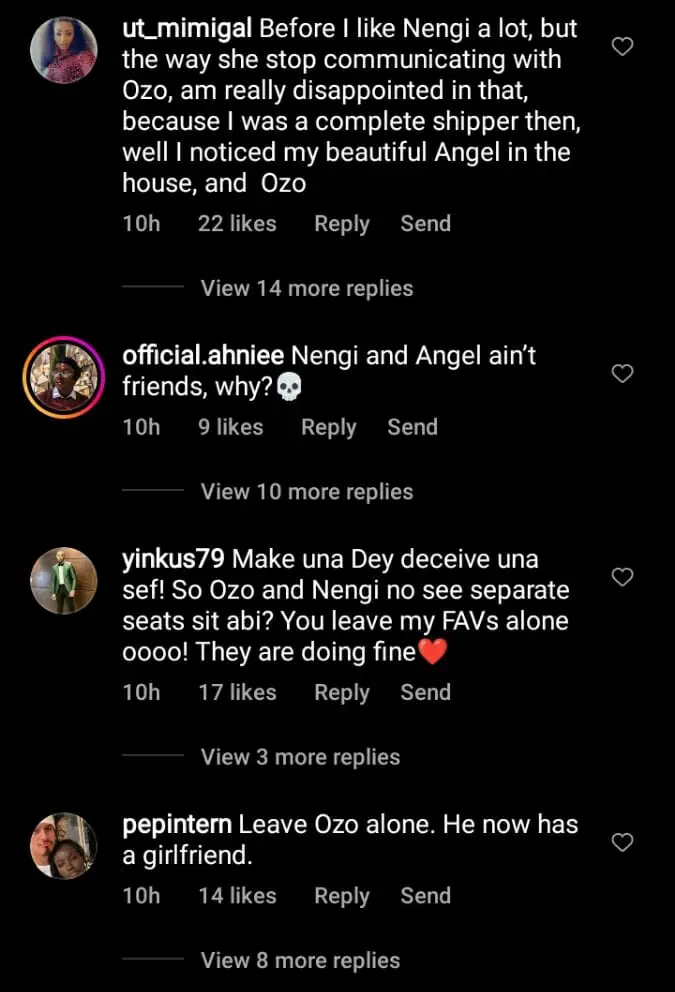The height and width of the screenshot is (992, 675).
Task: Open ut_mimigal's profile picture
Action: pos(63,50)
